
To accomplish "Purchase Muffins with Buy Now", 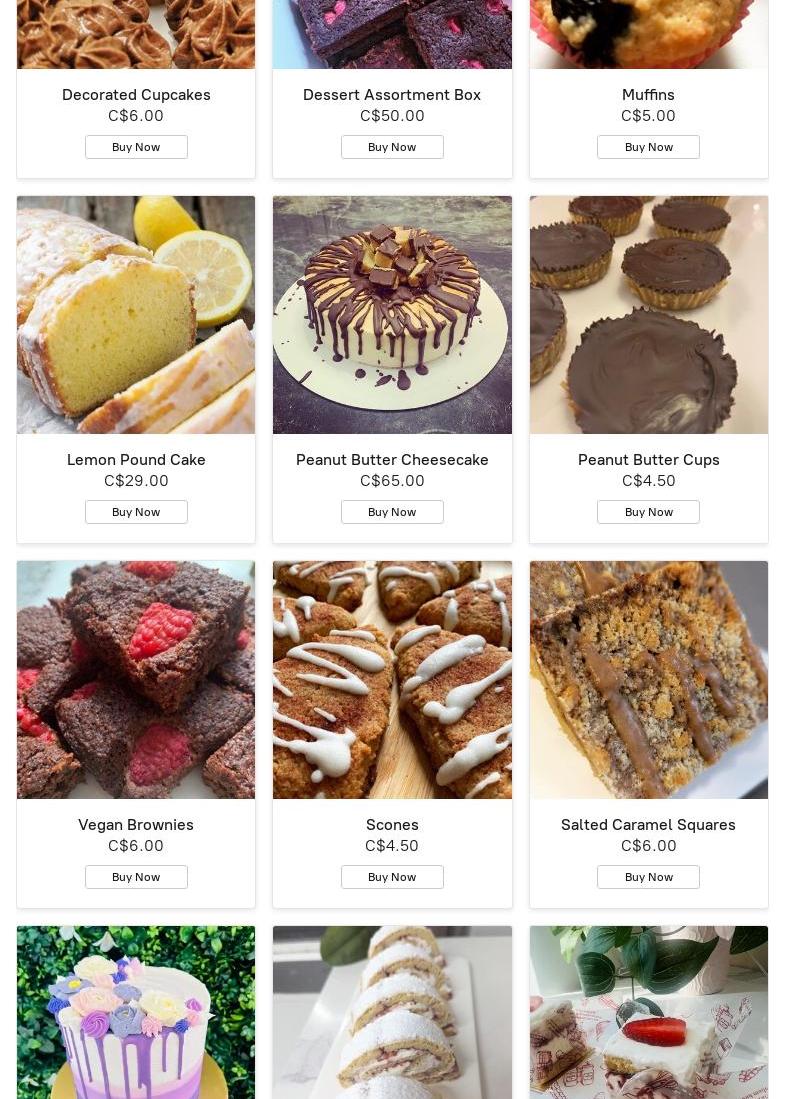I will tap(648, 147).
